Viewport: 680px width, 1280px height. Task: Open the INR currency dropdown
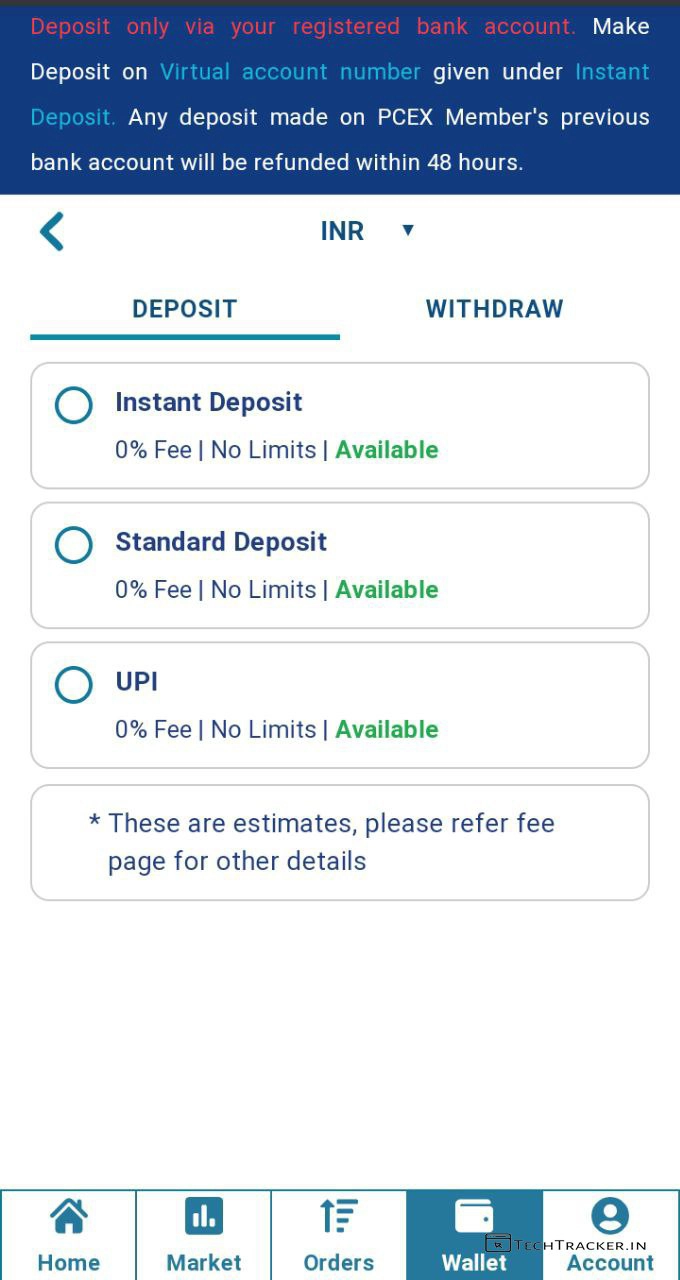(x=367, y=231)
